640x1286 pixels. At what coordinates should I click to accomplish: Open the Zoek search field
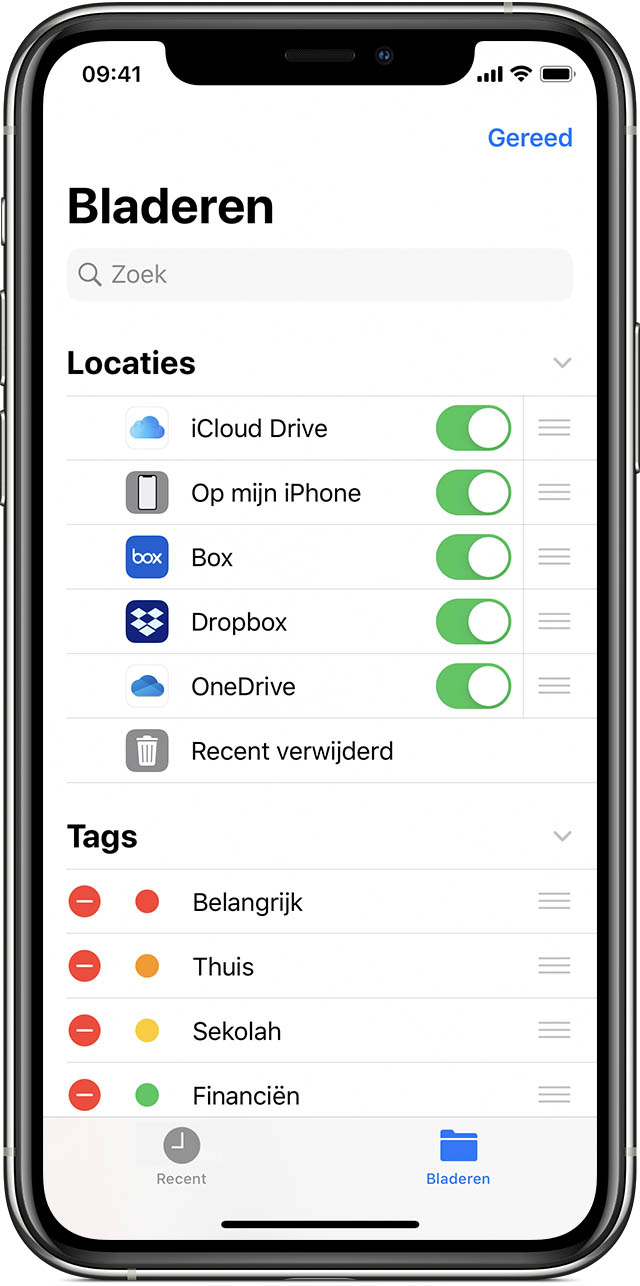click(320, 275)
